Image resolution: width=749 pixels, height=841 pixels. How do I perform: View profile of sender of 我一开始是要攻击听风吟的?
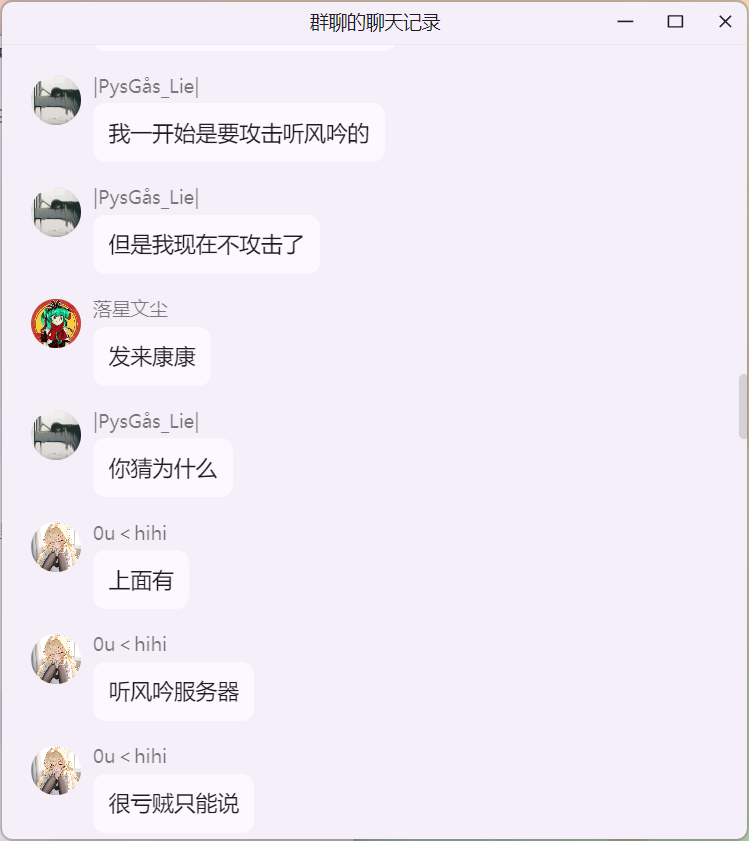pyautogui.click(x=56, y=100)
